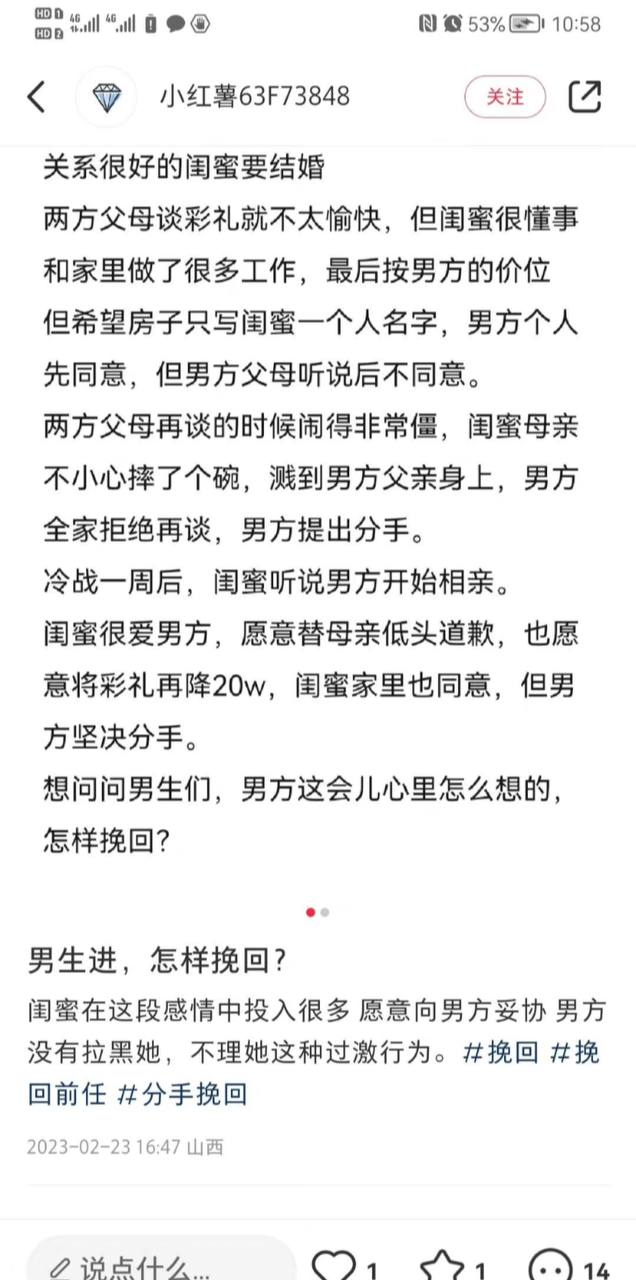Share this post via the top-right icon
Image resolution: width=636 pixels, height=1280 pixels.
[x=585, y=96]
